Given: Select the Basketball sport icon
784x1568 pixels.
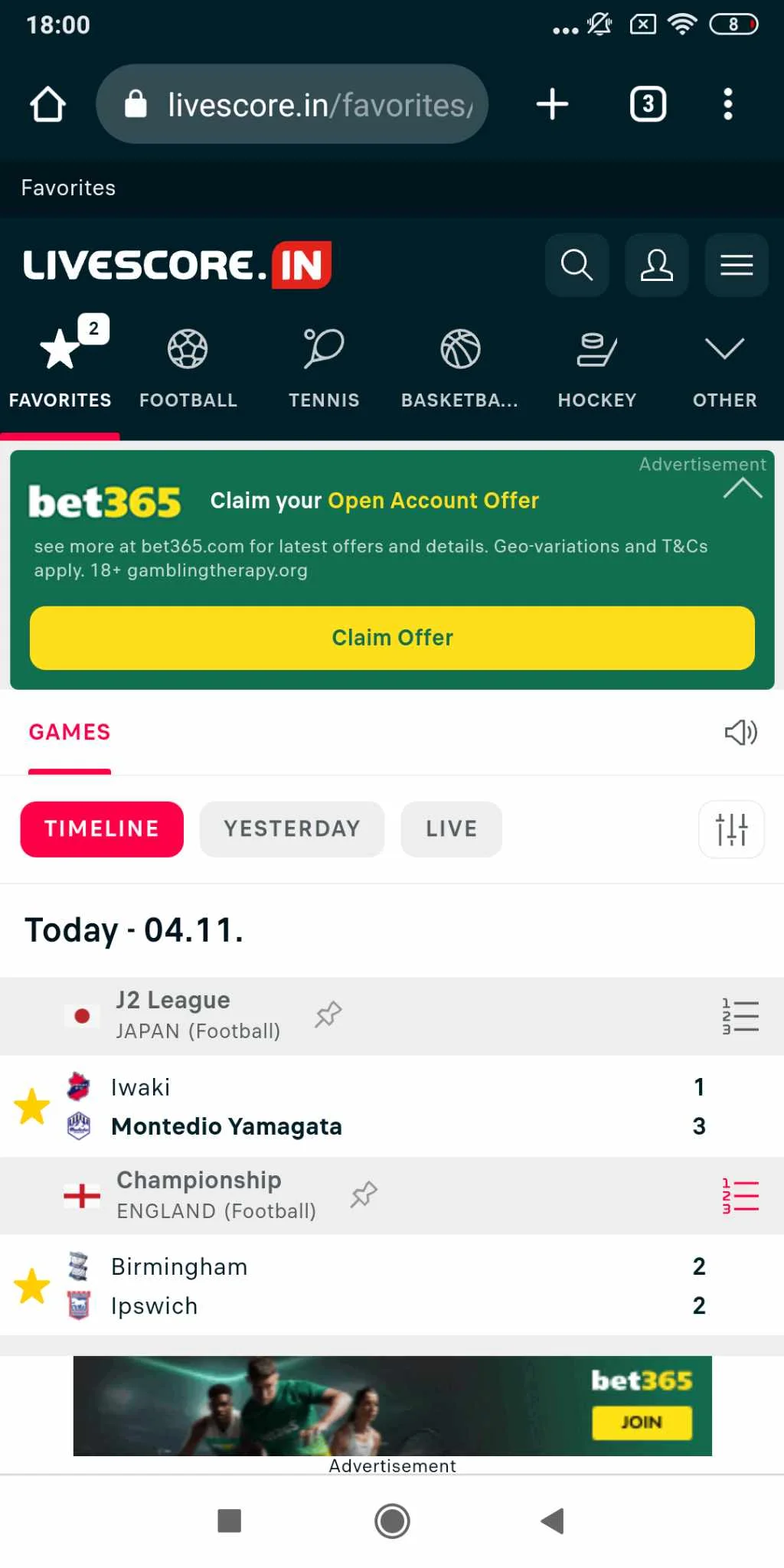Looking at the screenshot, I should click(459, 349).
